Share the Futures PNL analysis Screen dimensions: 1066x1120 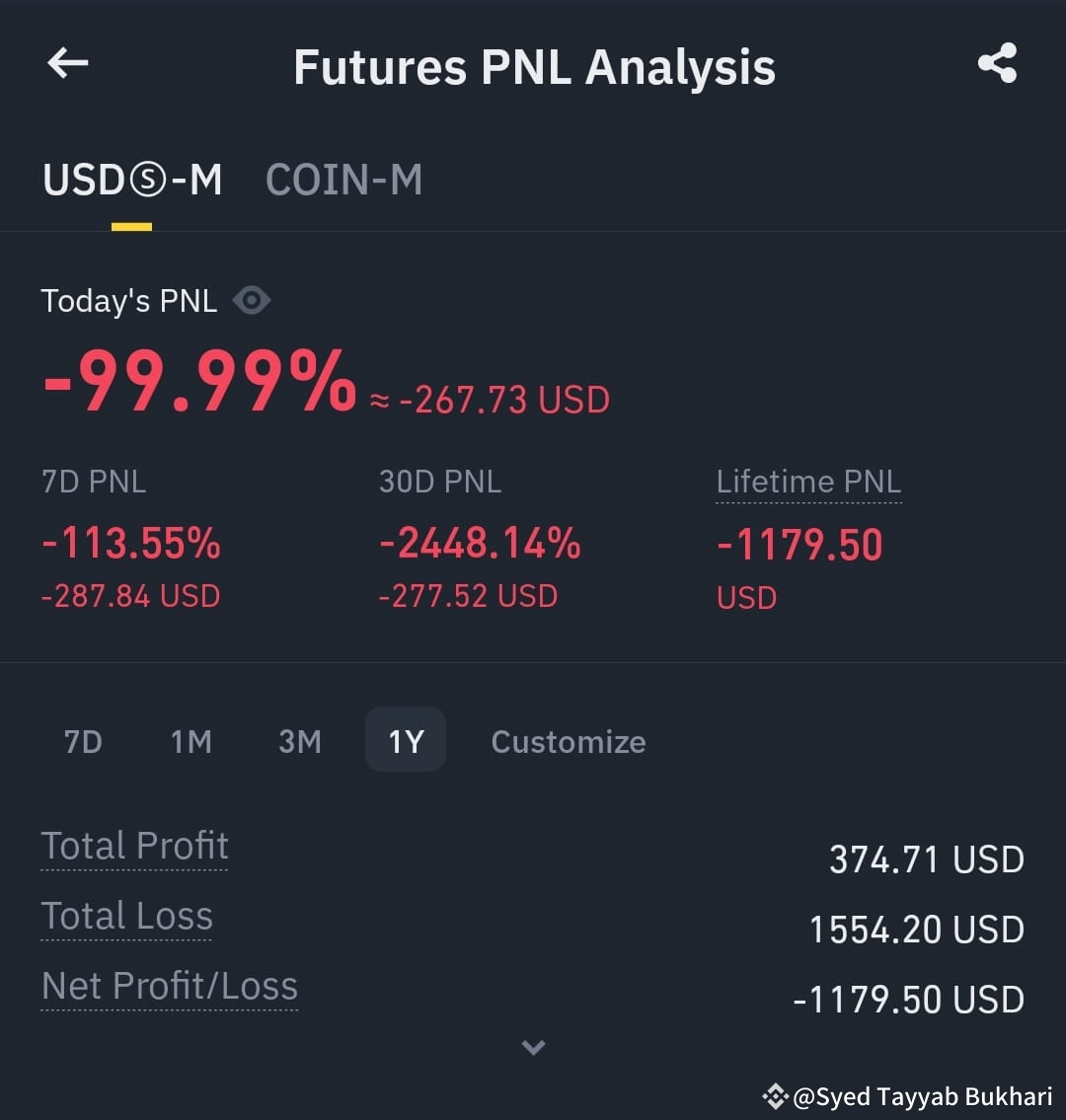[998, 63]
